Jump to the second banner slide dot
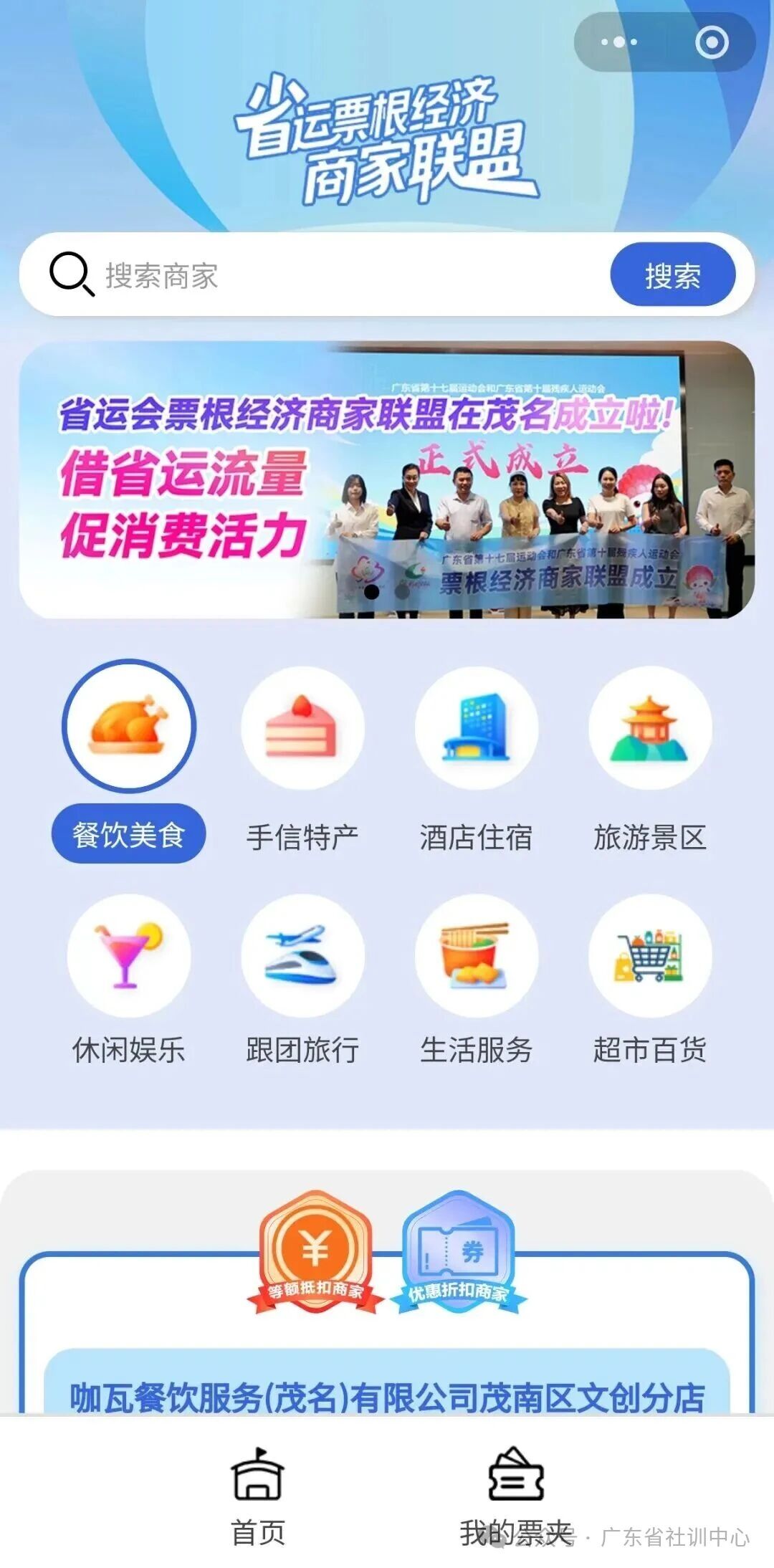The width and height of the screenshot is (774, 1568). click(x=403, y=592)
